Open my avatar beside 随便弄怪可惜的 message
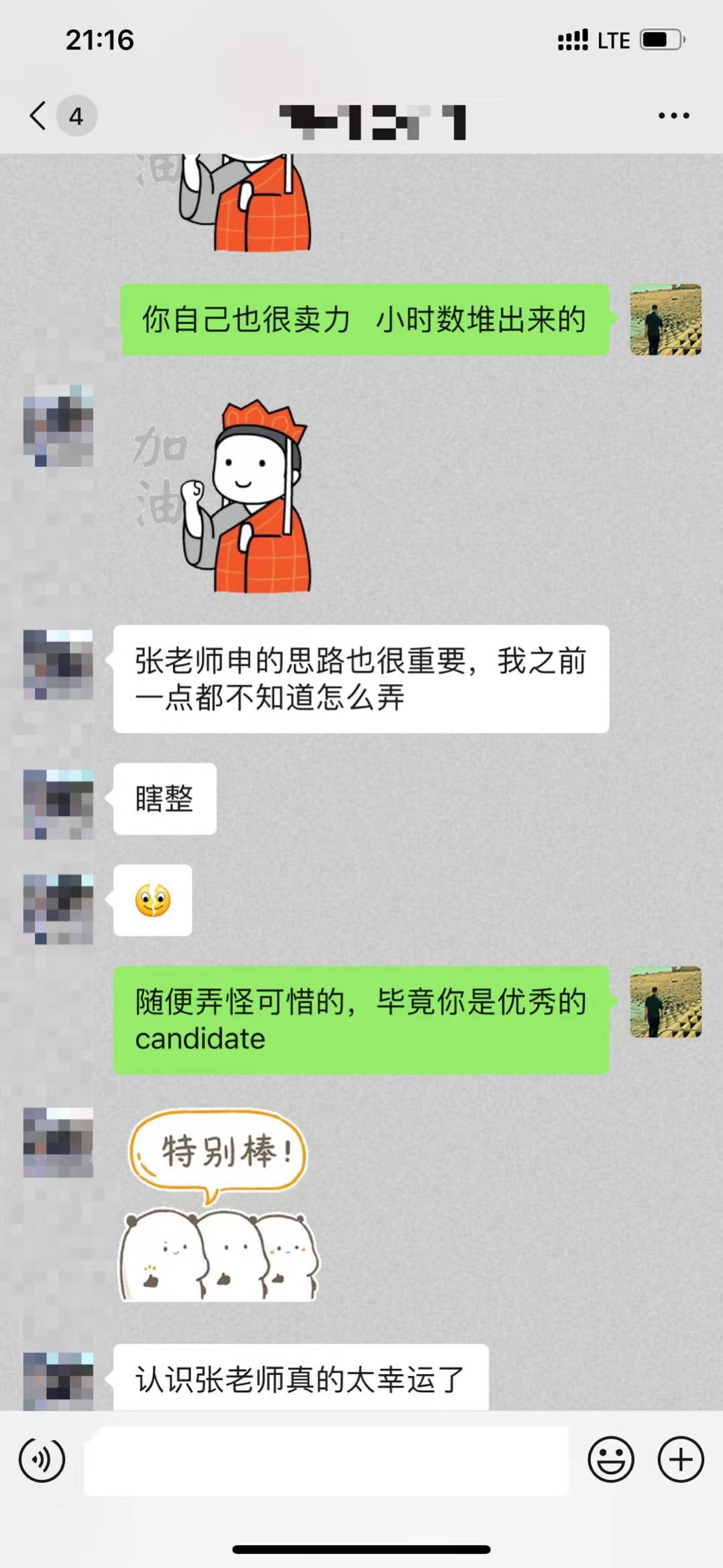Screen dimensions: 723x1568 [665, 1002]
